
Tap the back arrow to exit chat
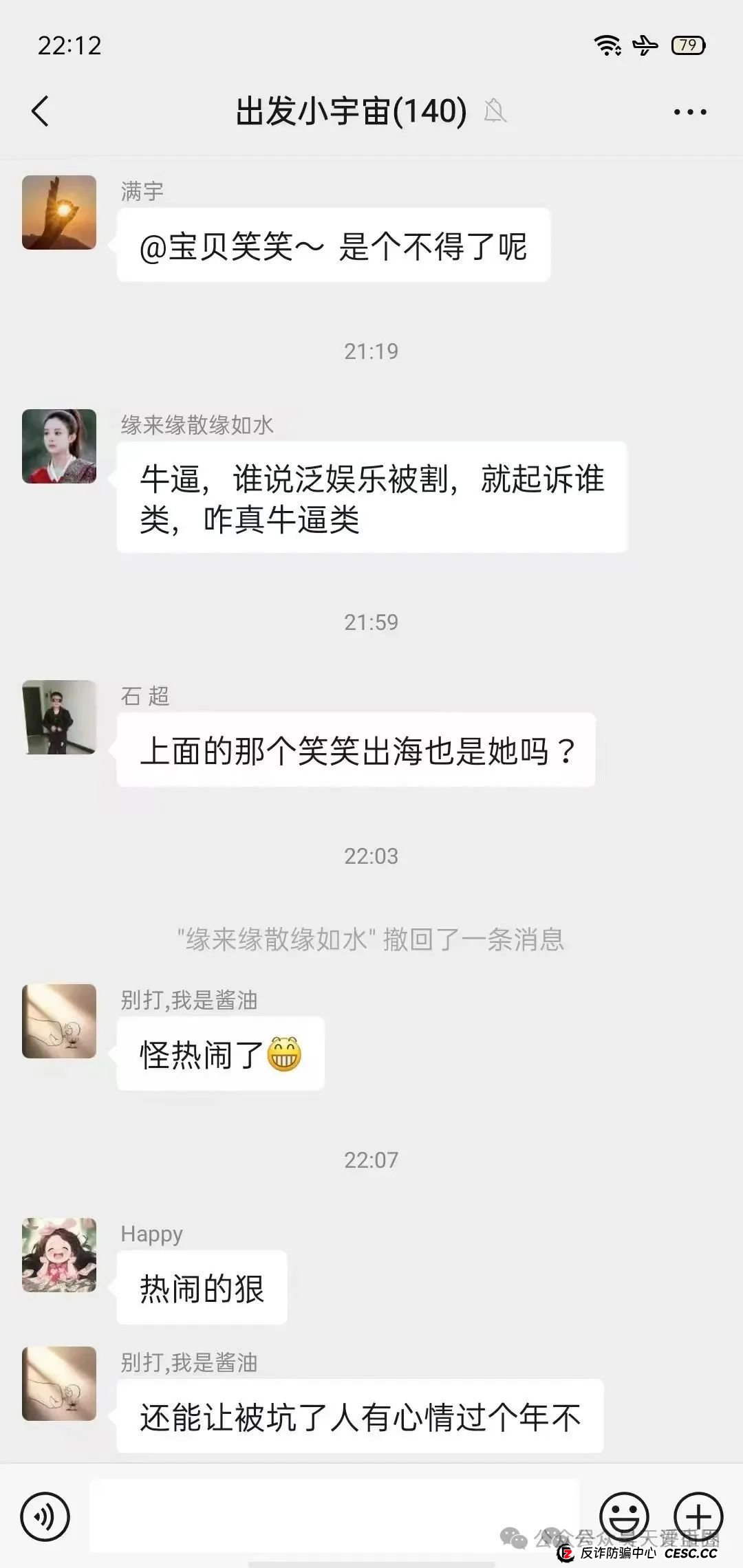(41, 112)
